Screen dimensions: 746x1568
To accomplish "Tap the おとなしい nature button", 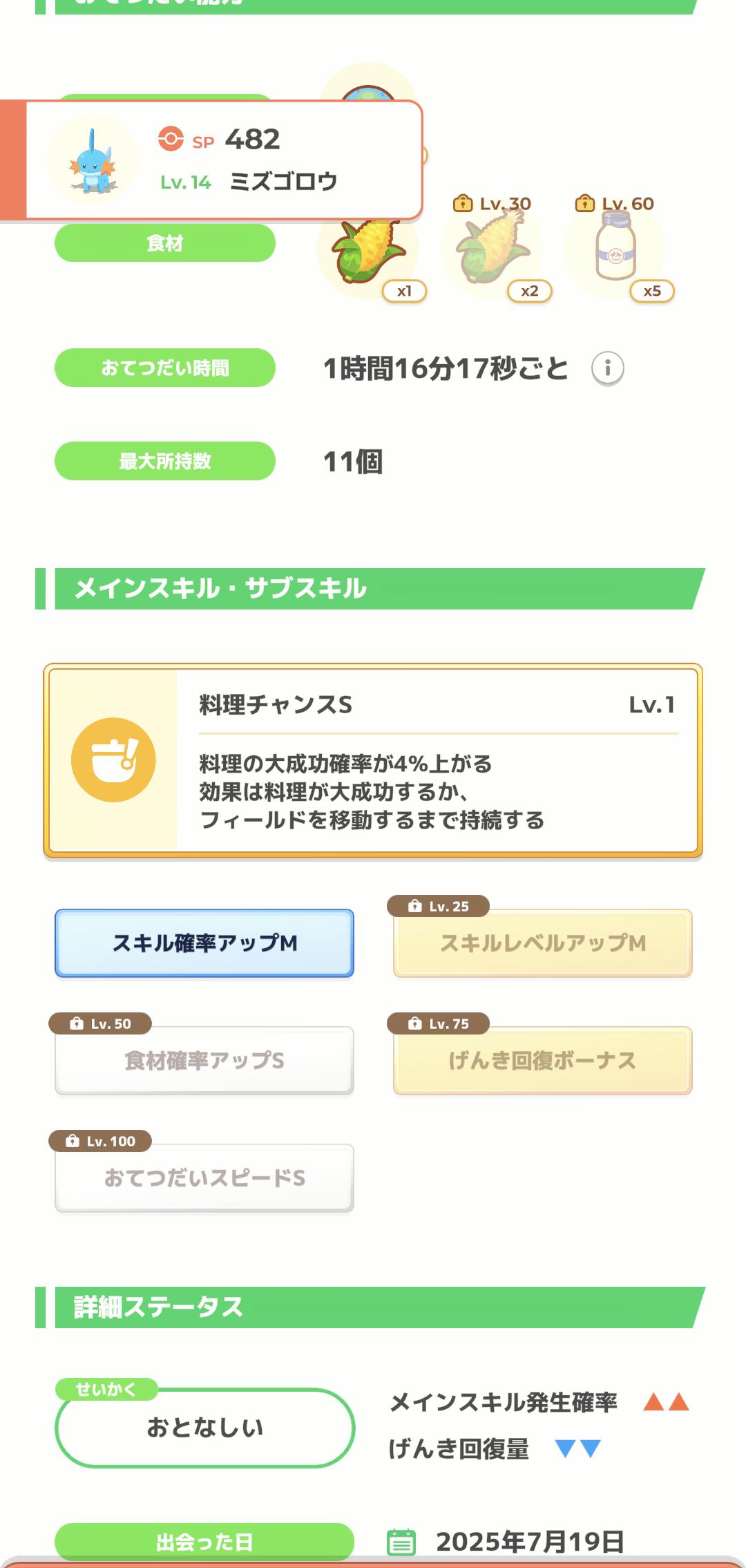I will coord(204,1427).
